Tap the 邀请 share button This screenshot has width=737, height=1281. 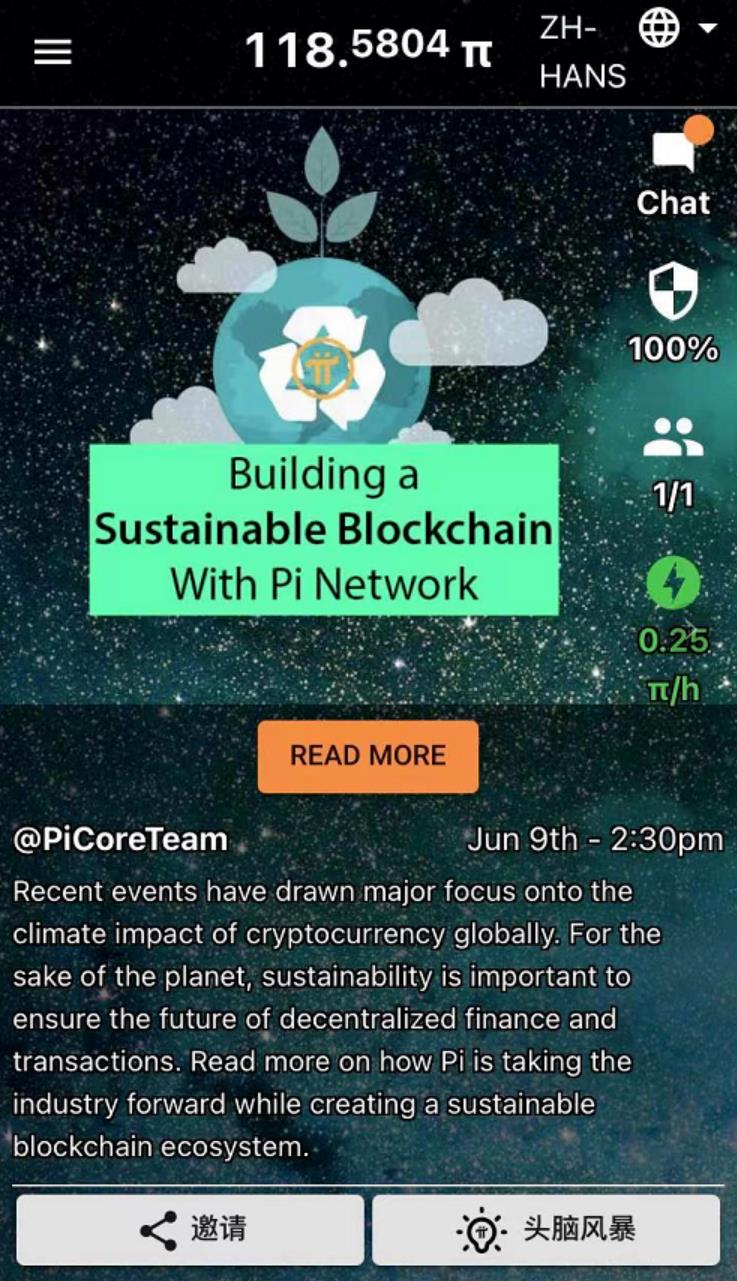coord(190,1229)
